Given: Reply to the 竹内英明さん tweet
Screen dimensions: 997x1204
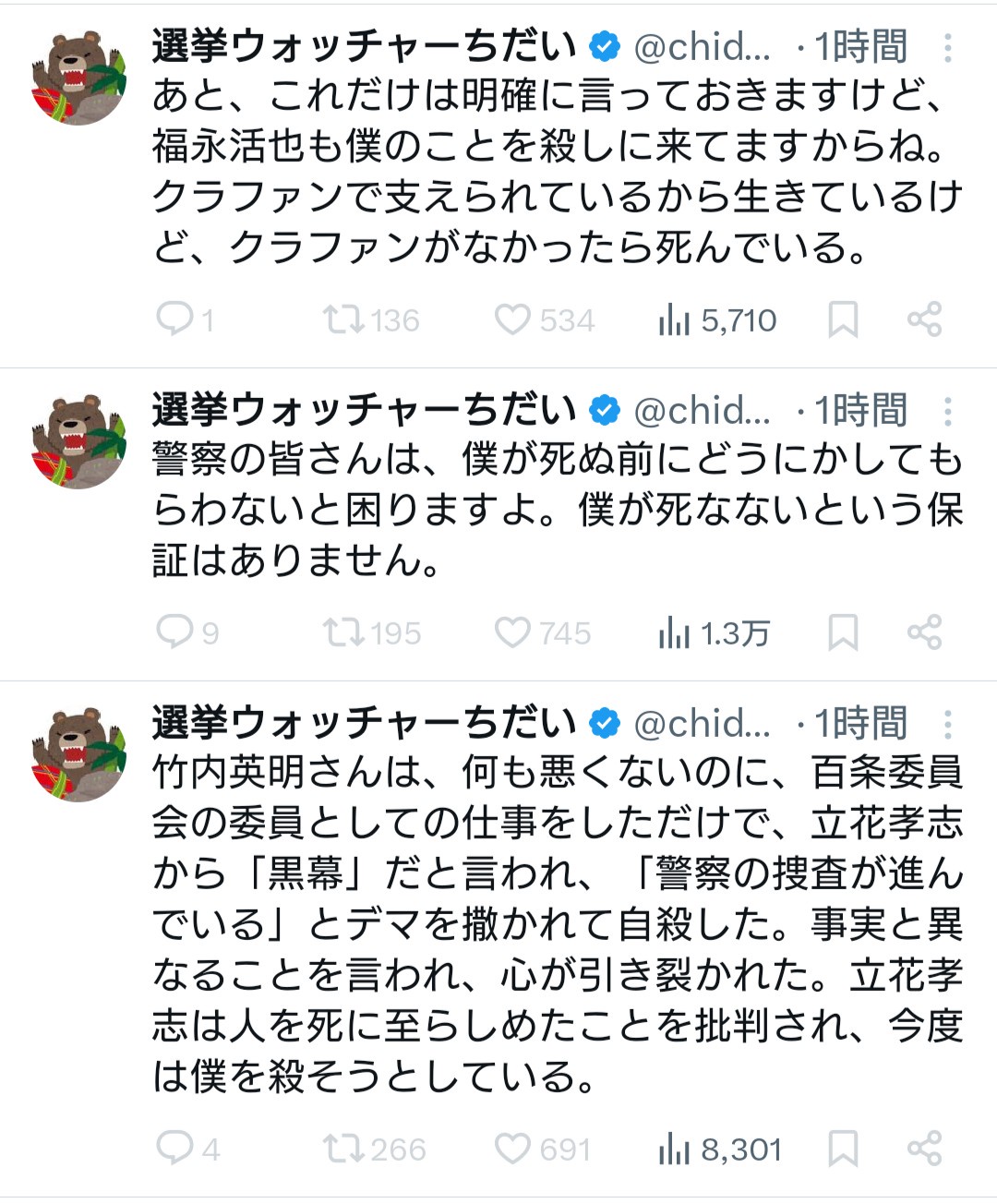Looking at the screenshot, I should coord(174,1149).
